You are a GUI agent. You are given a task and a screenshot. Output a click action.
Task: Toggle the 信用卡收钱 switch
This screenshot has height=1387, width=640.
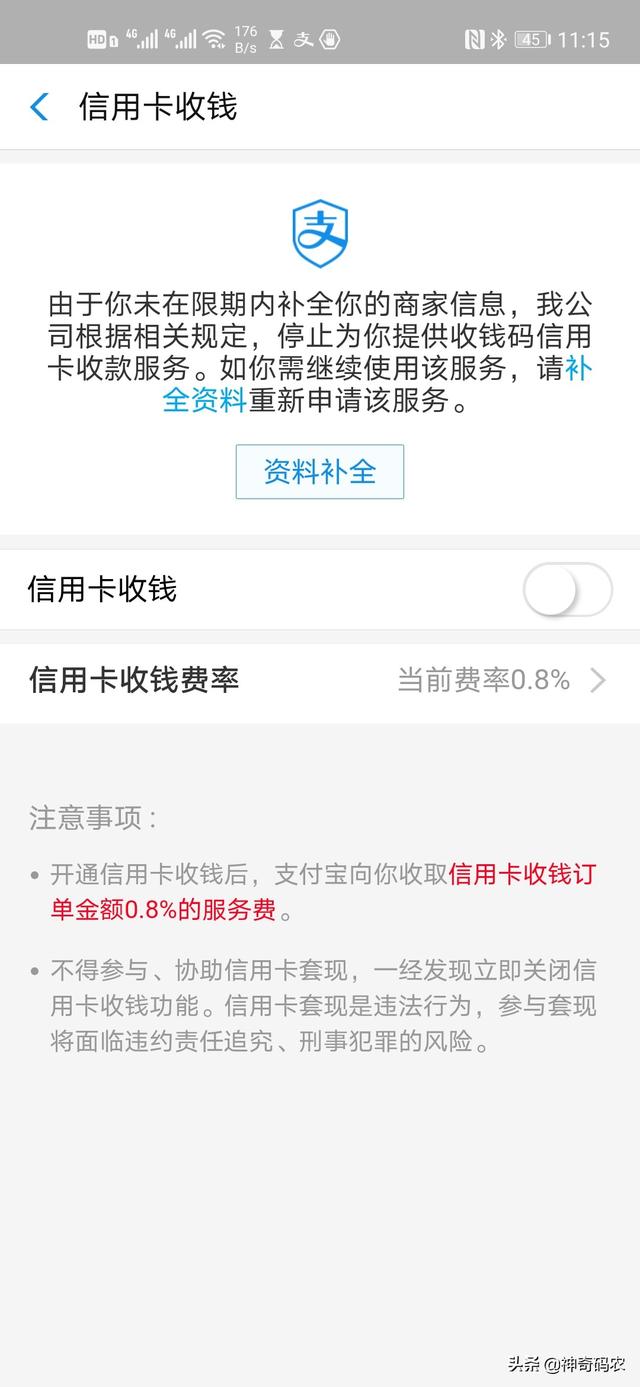[x=566, y=590]
